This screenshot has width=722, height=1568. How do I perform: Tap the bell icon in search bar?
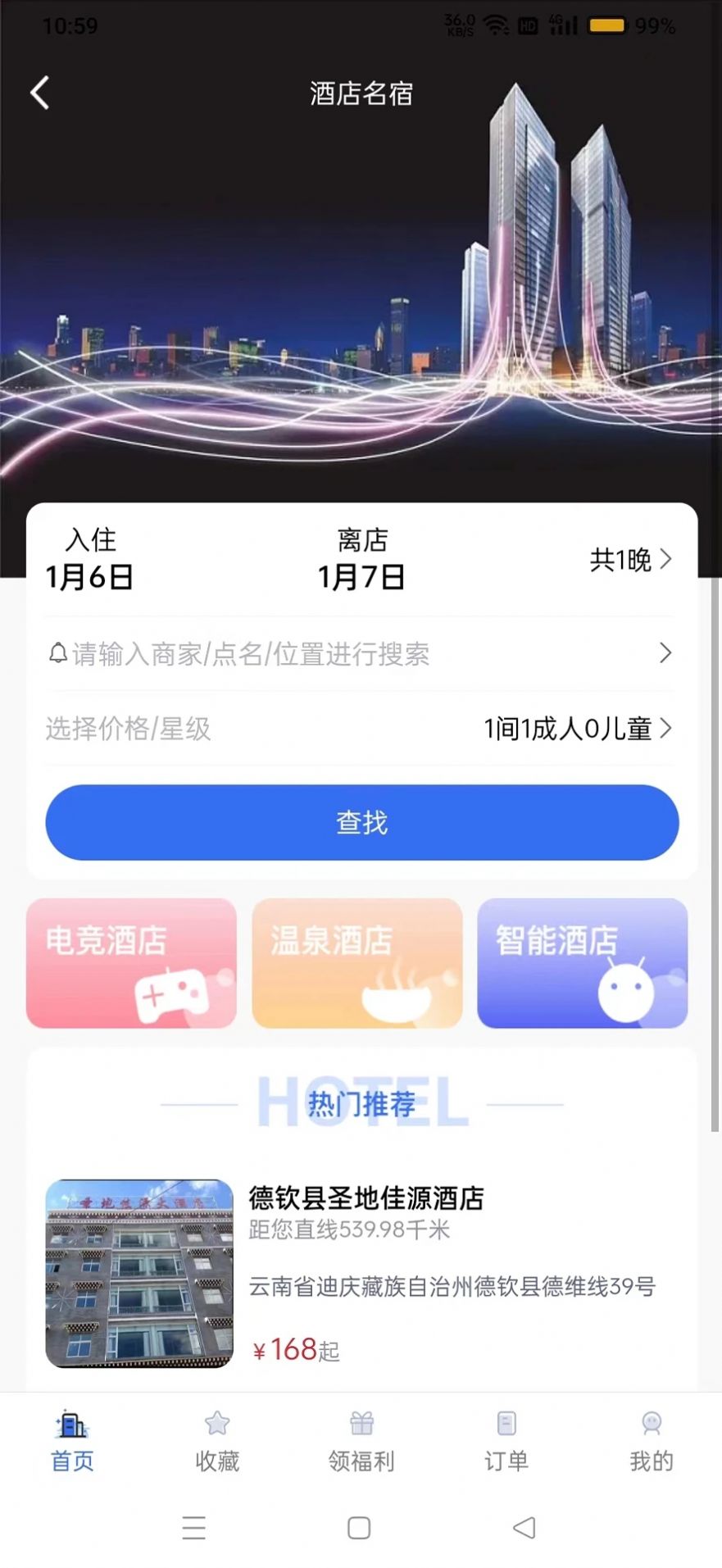pyautogui.click(x=57, y=653)
